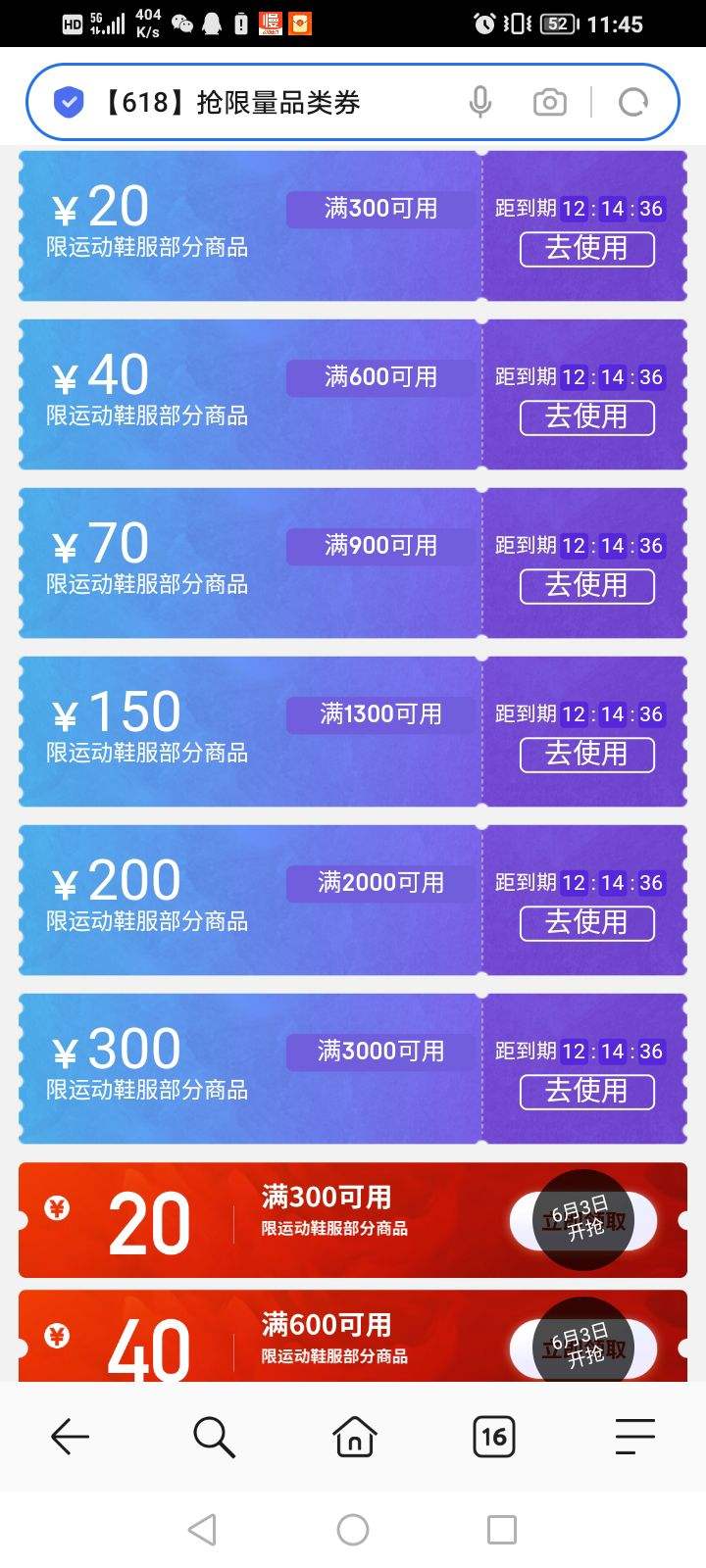Tap 去使用 on the ¥300 coupon
Viewport: 706px width, 1568px height.
pos(586,1091)
